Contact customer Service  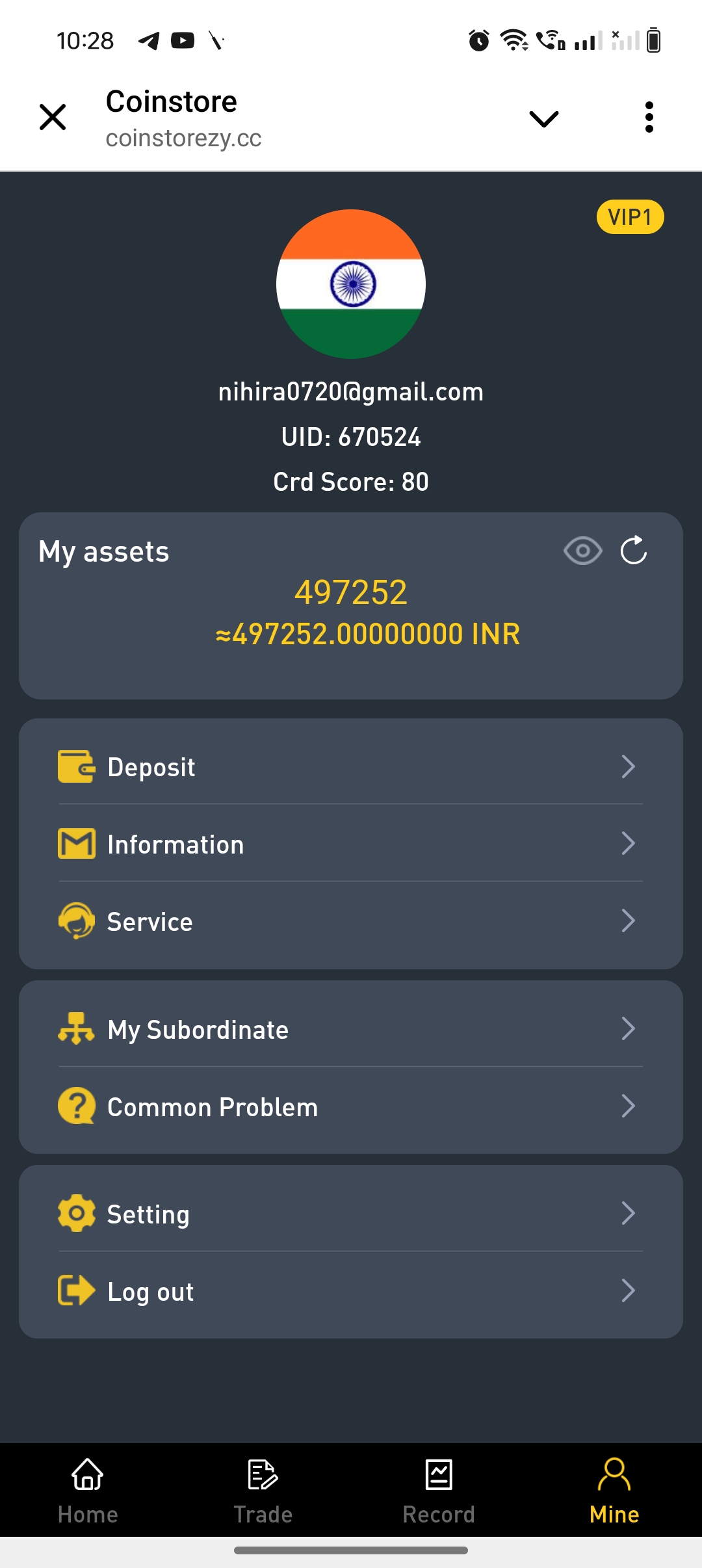coord(351,921)
